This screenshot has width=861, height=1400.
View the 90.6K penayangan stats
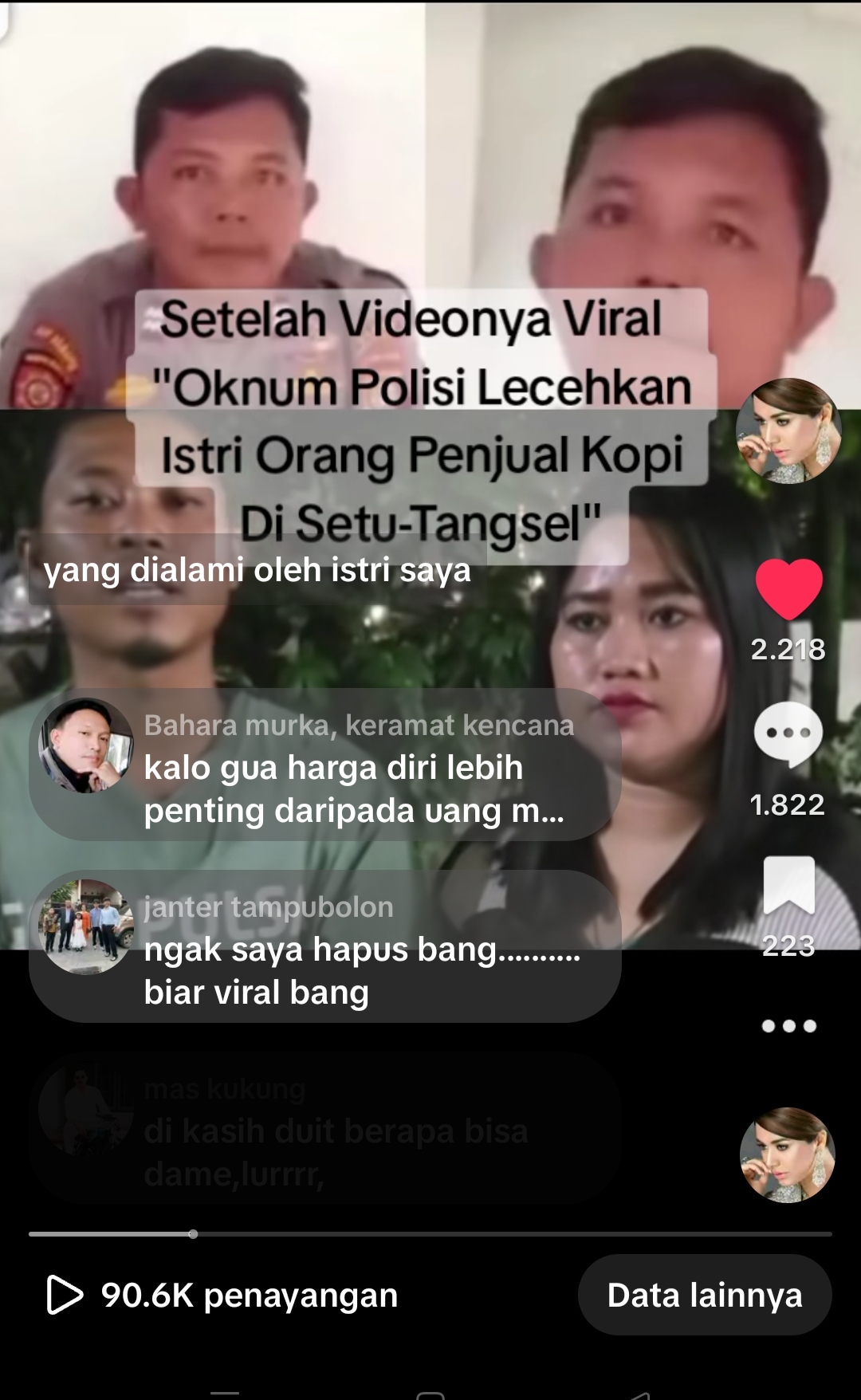click(223, 1295)
